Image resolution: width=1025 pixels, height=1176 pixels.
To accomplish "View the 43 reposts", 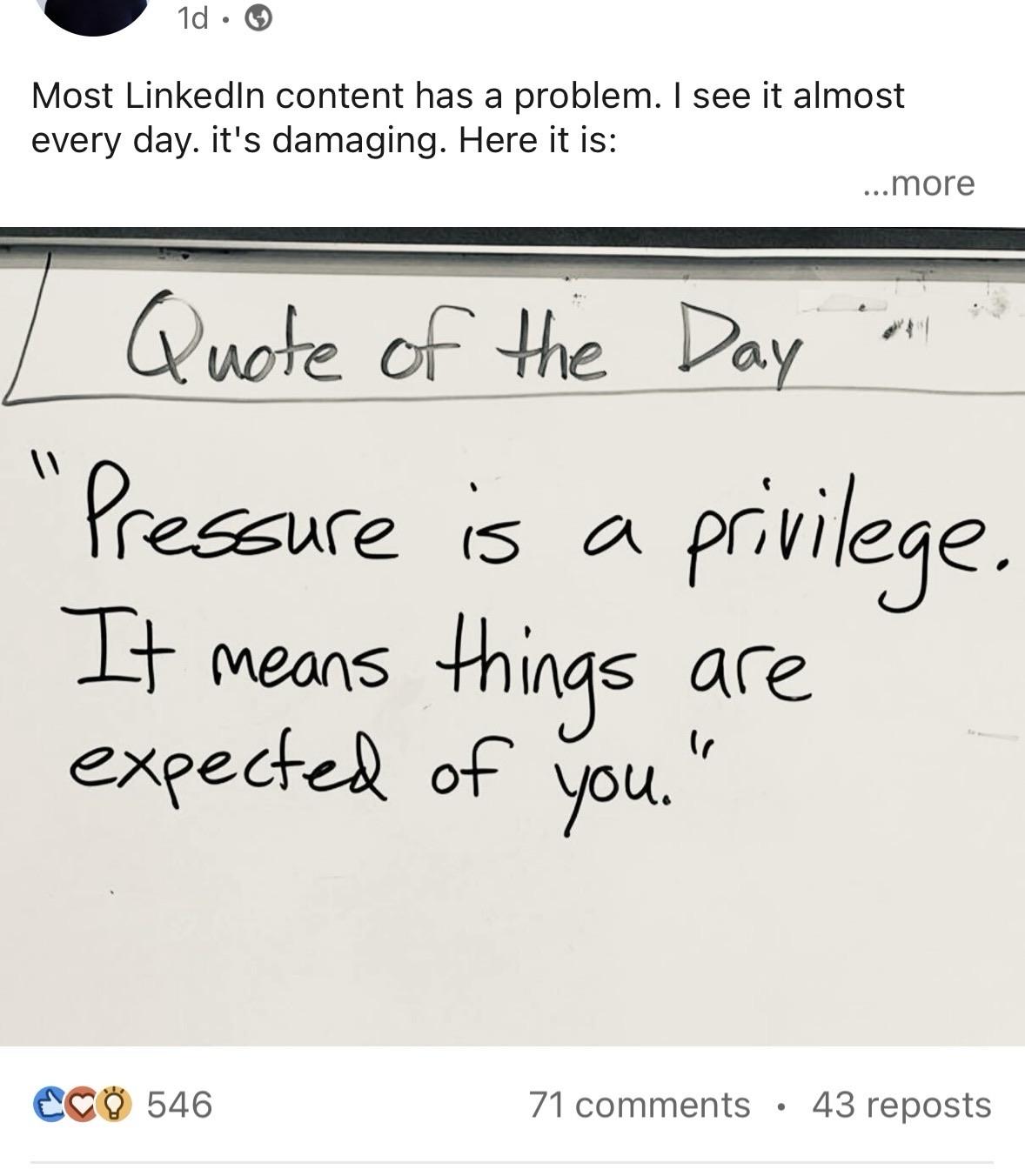I will 901,1105.
